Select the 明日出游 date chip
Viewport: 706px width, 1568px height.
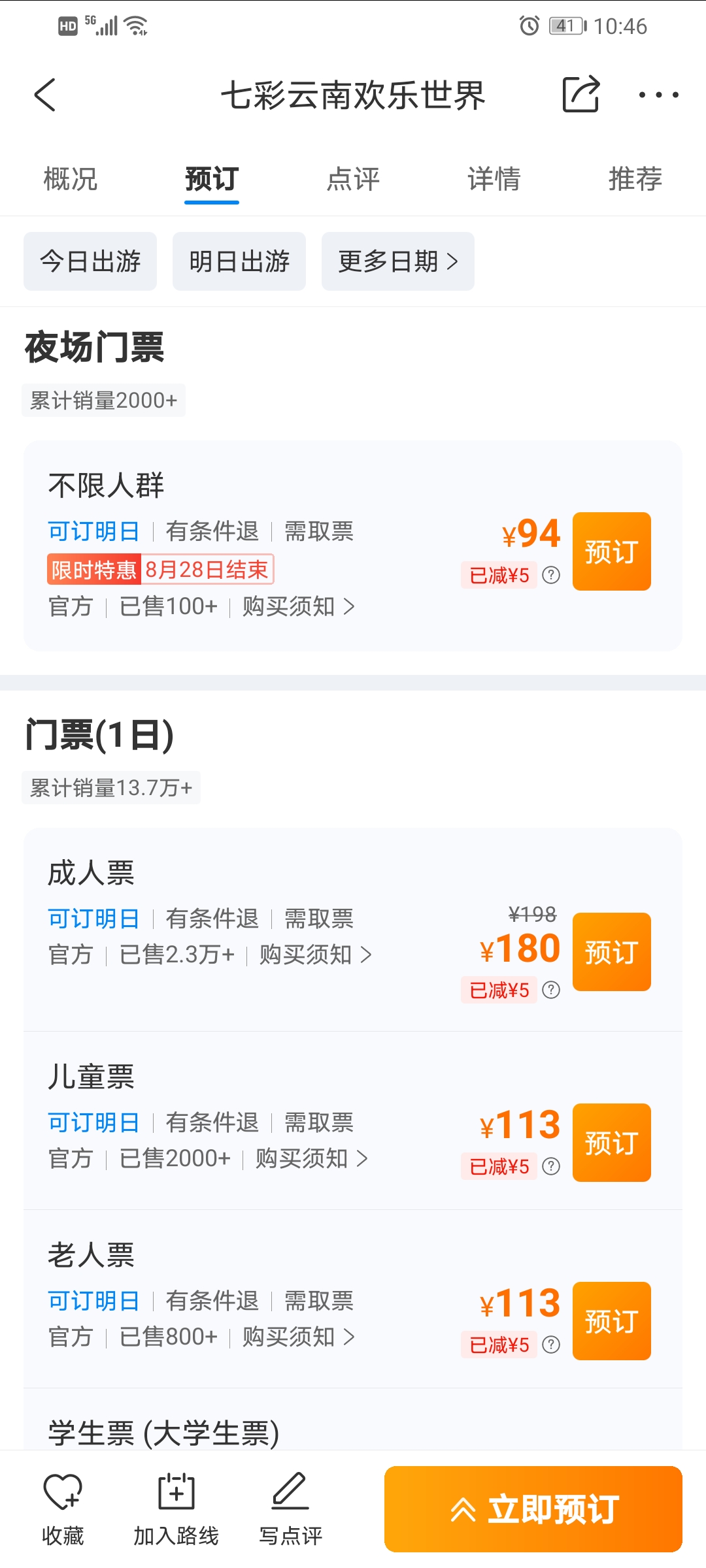point(239,261)
